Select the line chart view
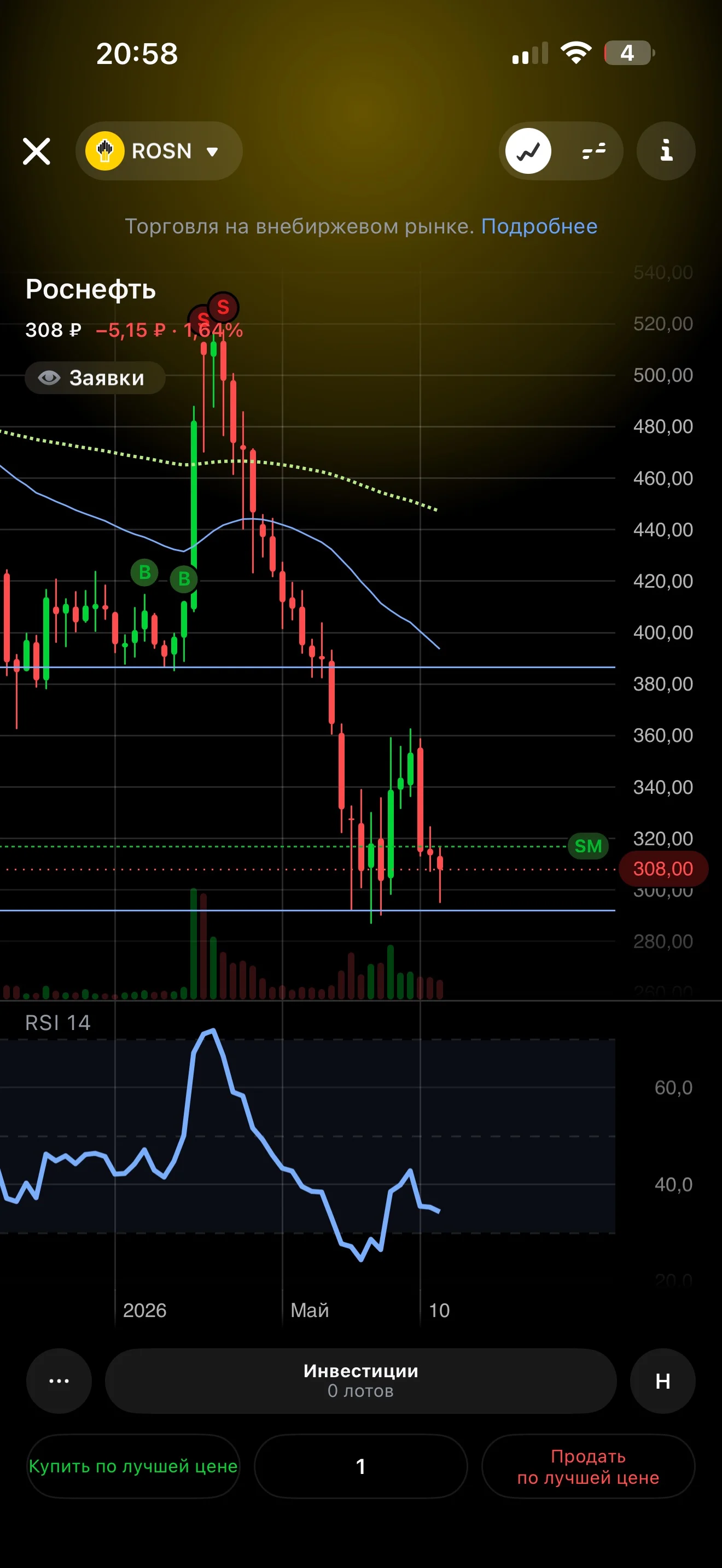Image resolution: width=722 pixels, height=1568 pixels. coord(528,151)
